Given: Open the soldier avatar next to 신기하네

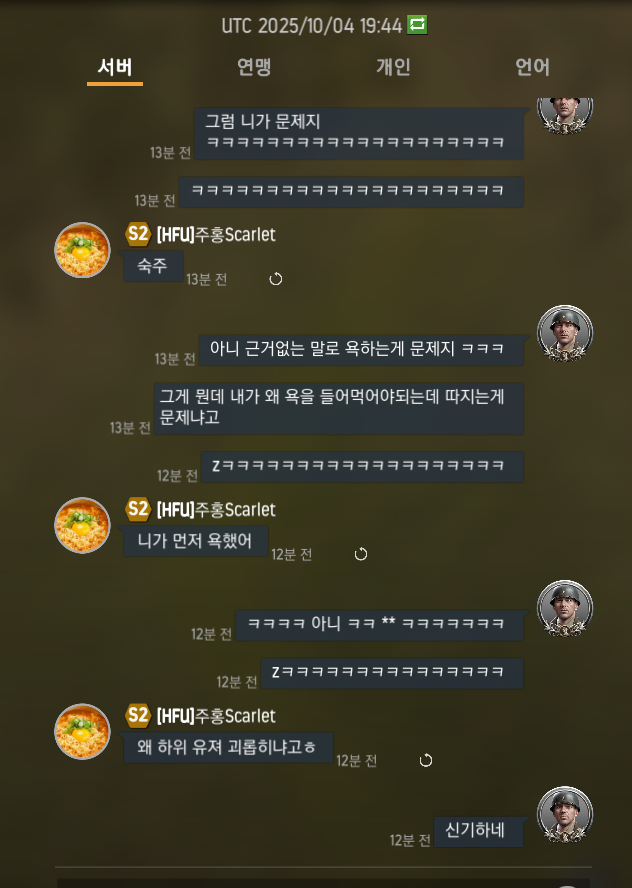Looking at the screenshot, I should tap(565, 814).
